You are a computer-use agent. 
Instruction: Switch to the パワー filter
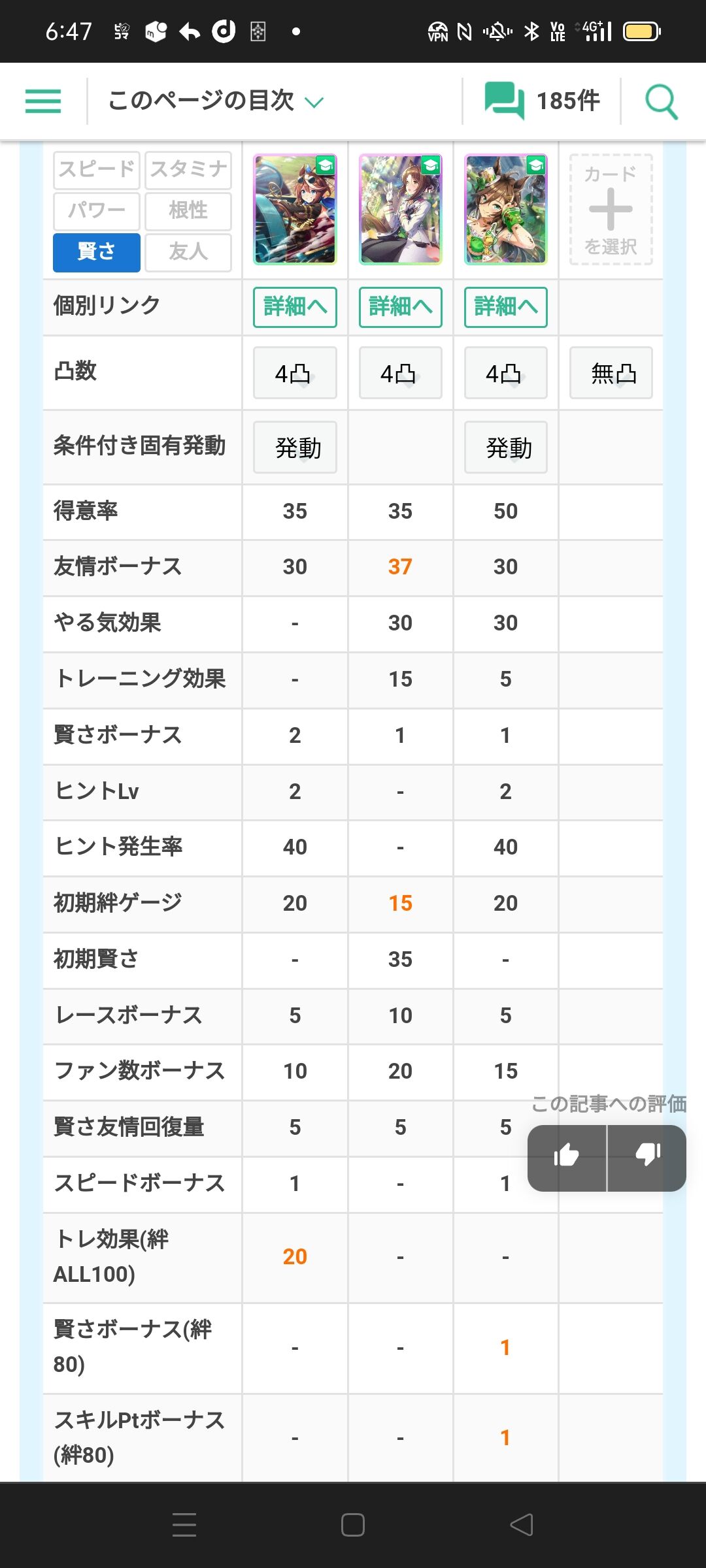coord(97,211)
